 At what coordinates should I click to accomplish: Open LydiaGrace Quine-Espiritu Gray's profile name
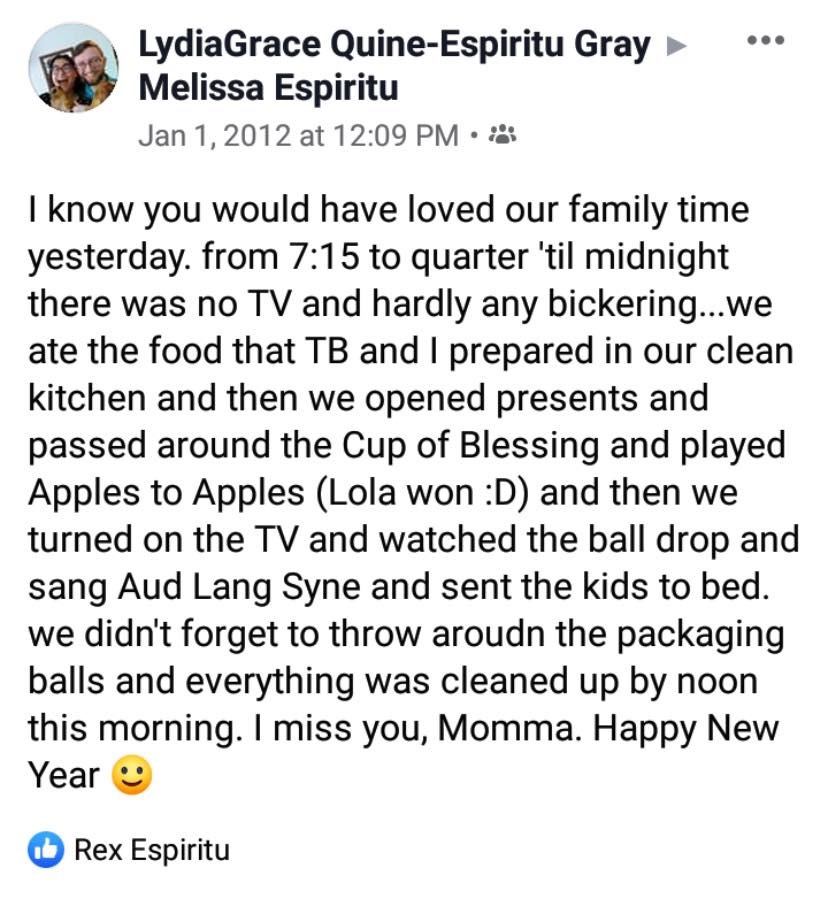click(394, 44)
